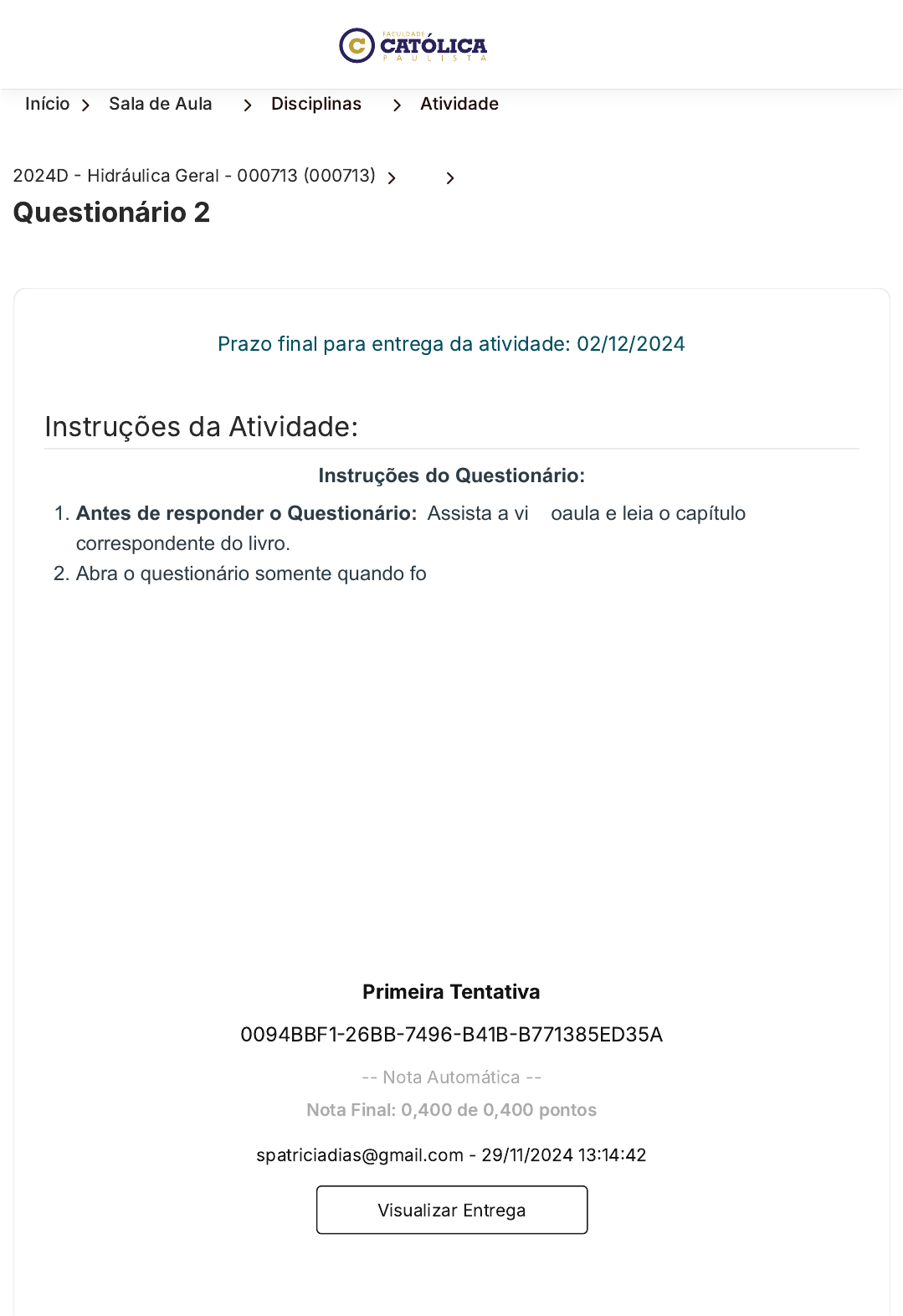Viewport: 903px width, 1316px height.
Task: Select the Atividade breadcrumb
Action: (459, 104)
